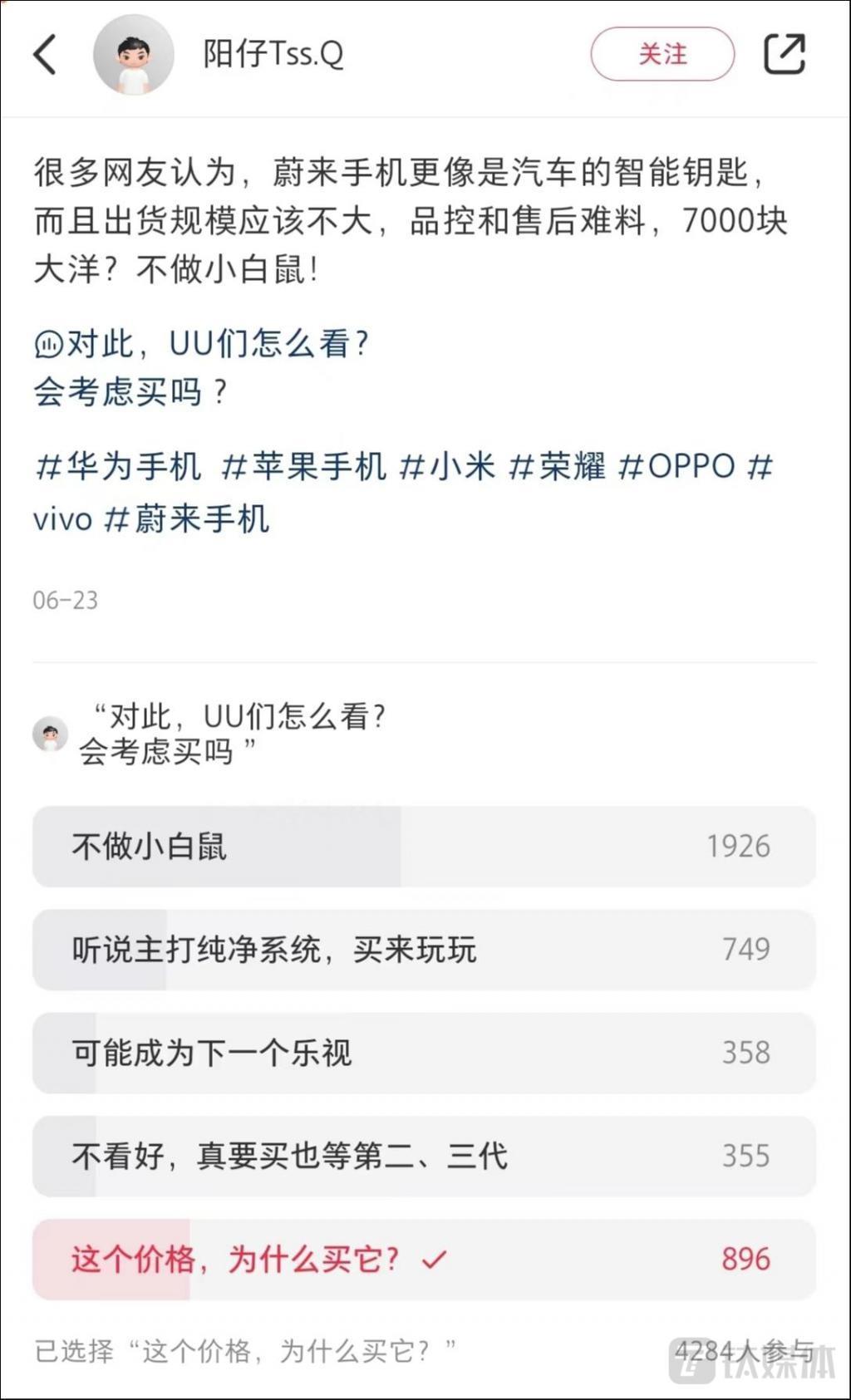Tap the selected option 这个价格，为什么买它
The image size is (851, 1400).
coord(241,1260)
